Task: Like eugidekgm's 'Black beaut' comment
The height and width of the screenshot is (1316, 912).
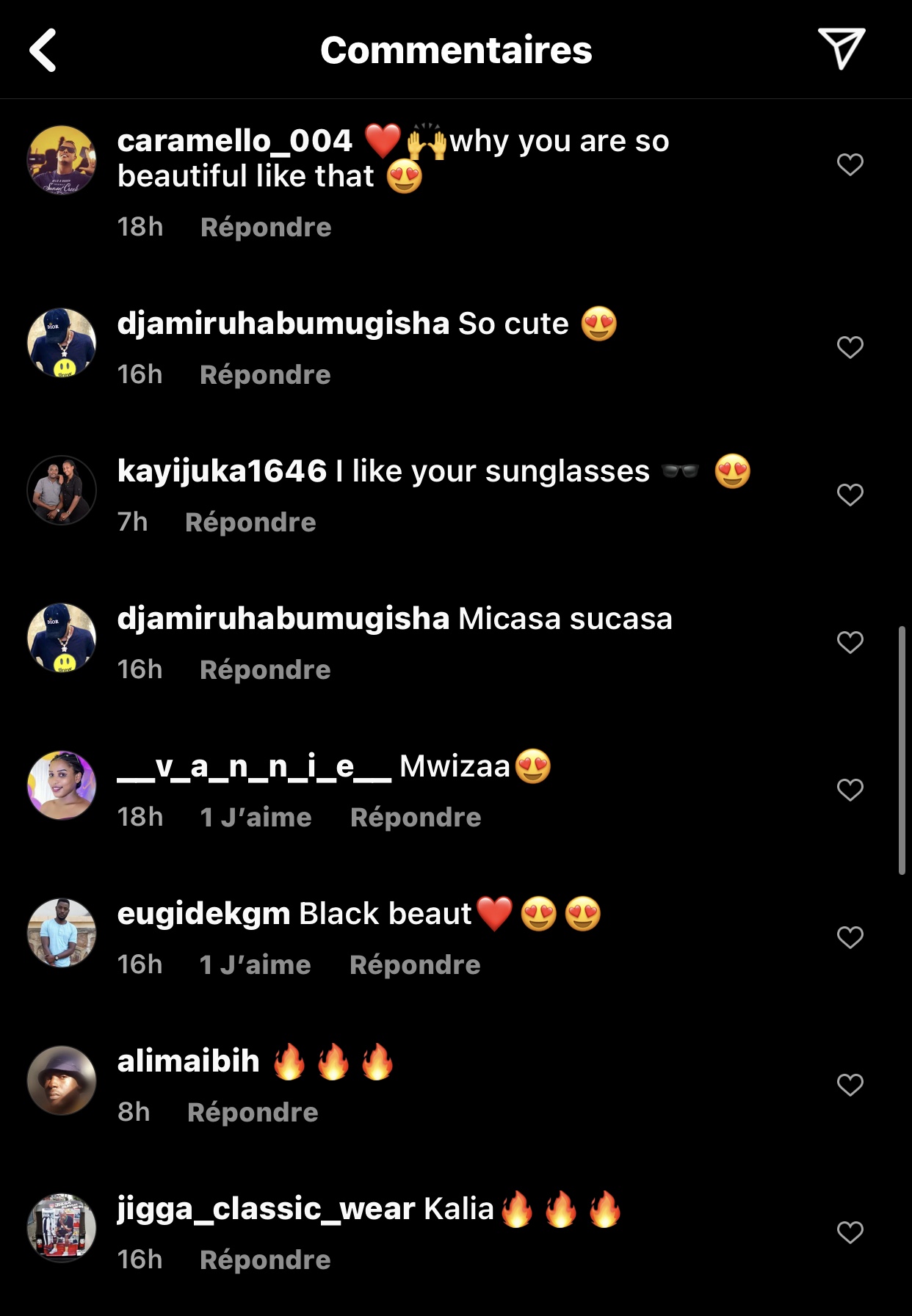Action: tap(850, 937)
